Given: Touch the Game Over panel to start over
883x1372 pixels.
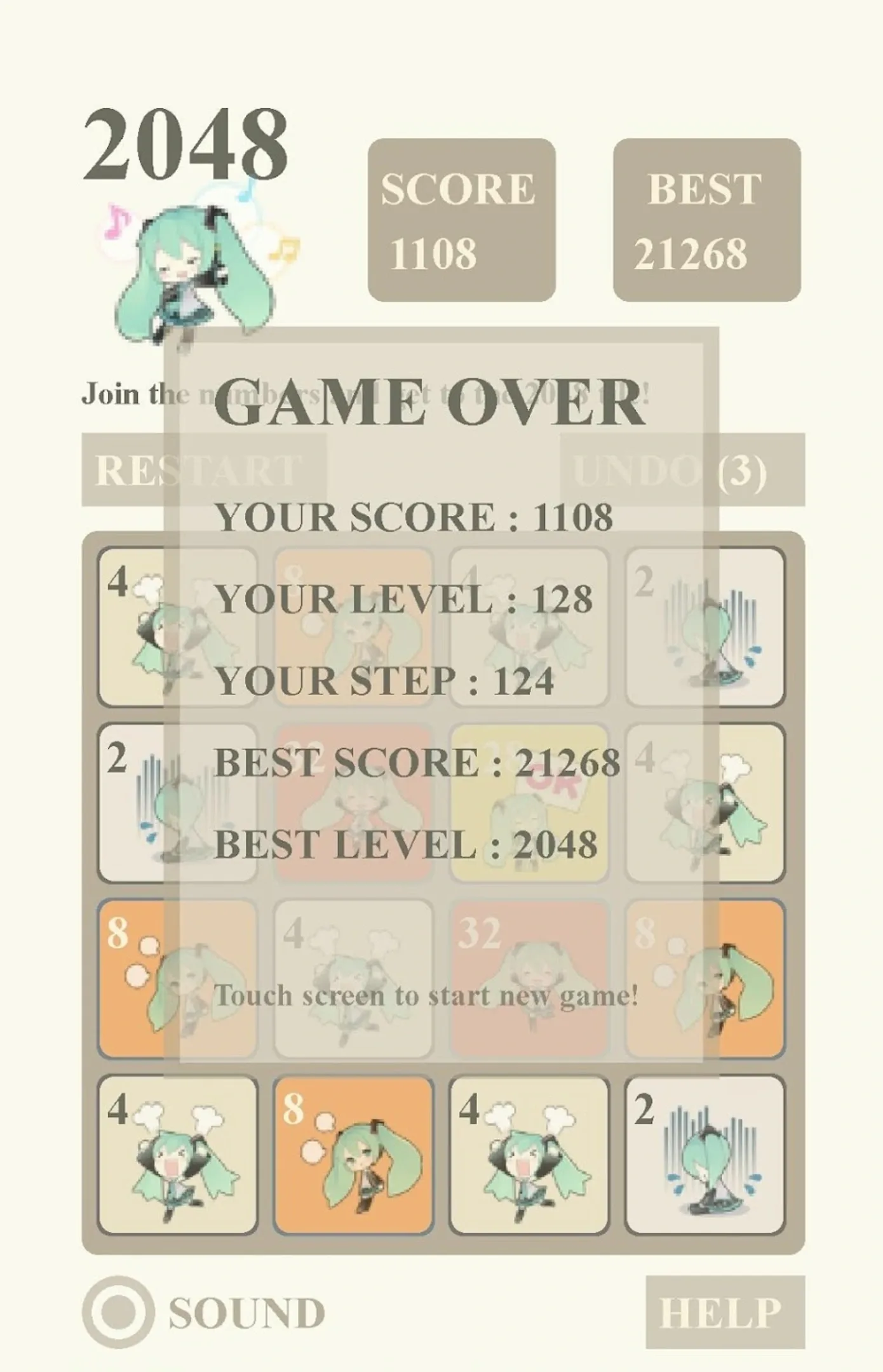Looking at the screenshot, I should coord(441,702).
